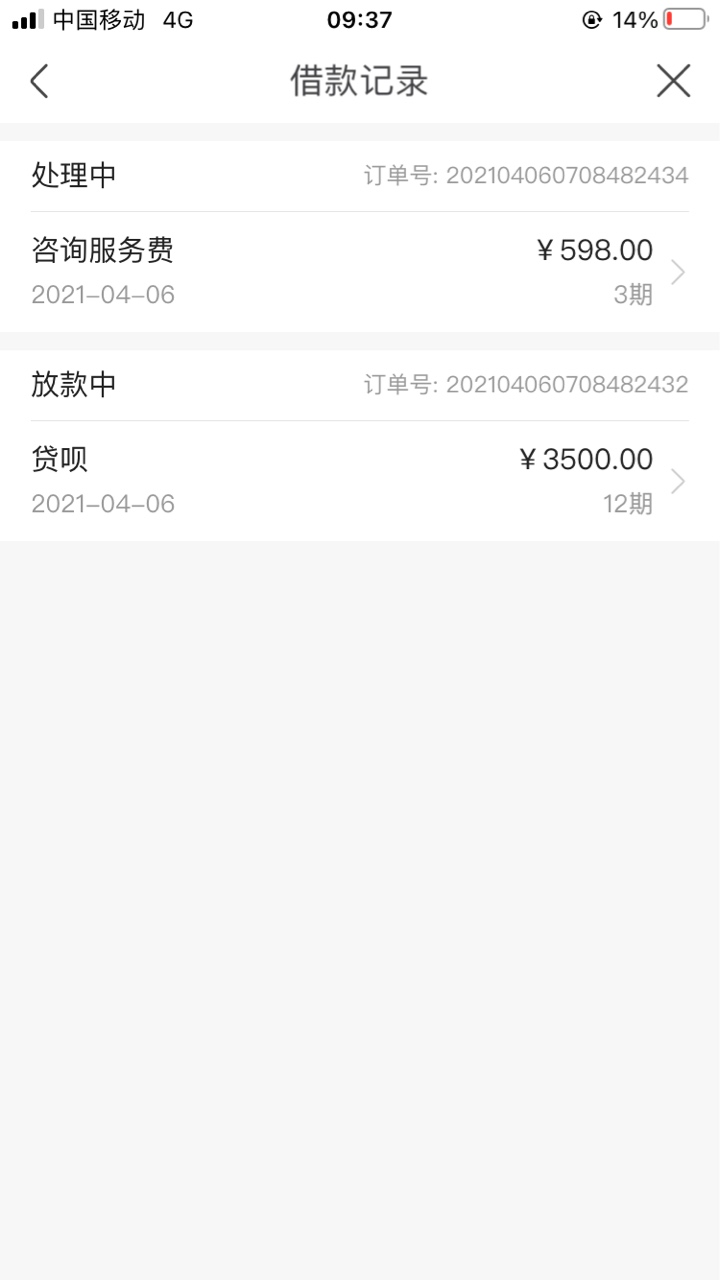The height and width of the screenshot is (1280, 720).
Task: Close the 借款记录 page with X
Action: point(673,81)
